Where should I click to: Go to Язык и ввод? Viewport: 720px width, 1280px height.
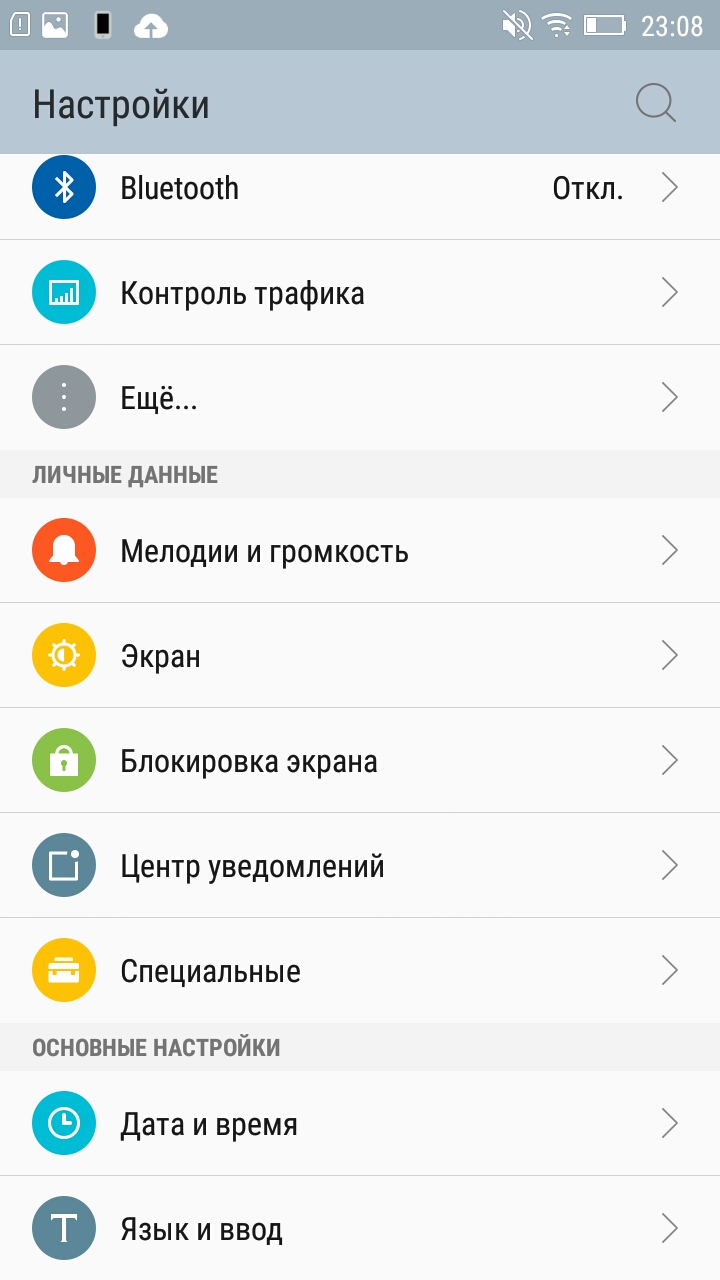(x=360, y=1229)
